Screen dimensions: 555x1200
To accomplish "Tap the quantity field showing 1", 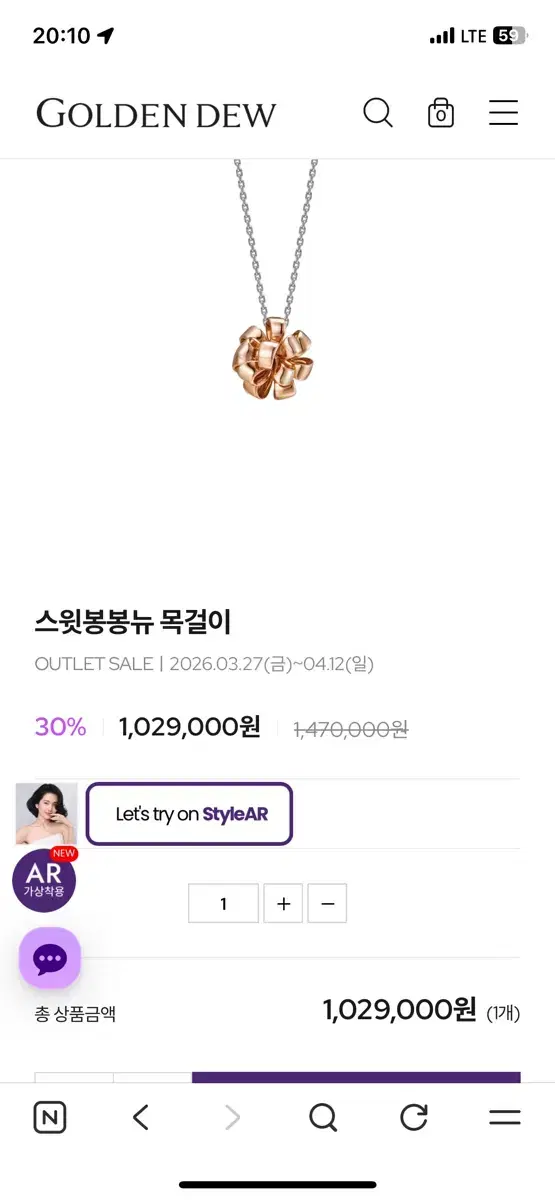I will coord(223,904).
